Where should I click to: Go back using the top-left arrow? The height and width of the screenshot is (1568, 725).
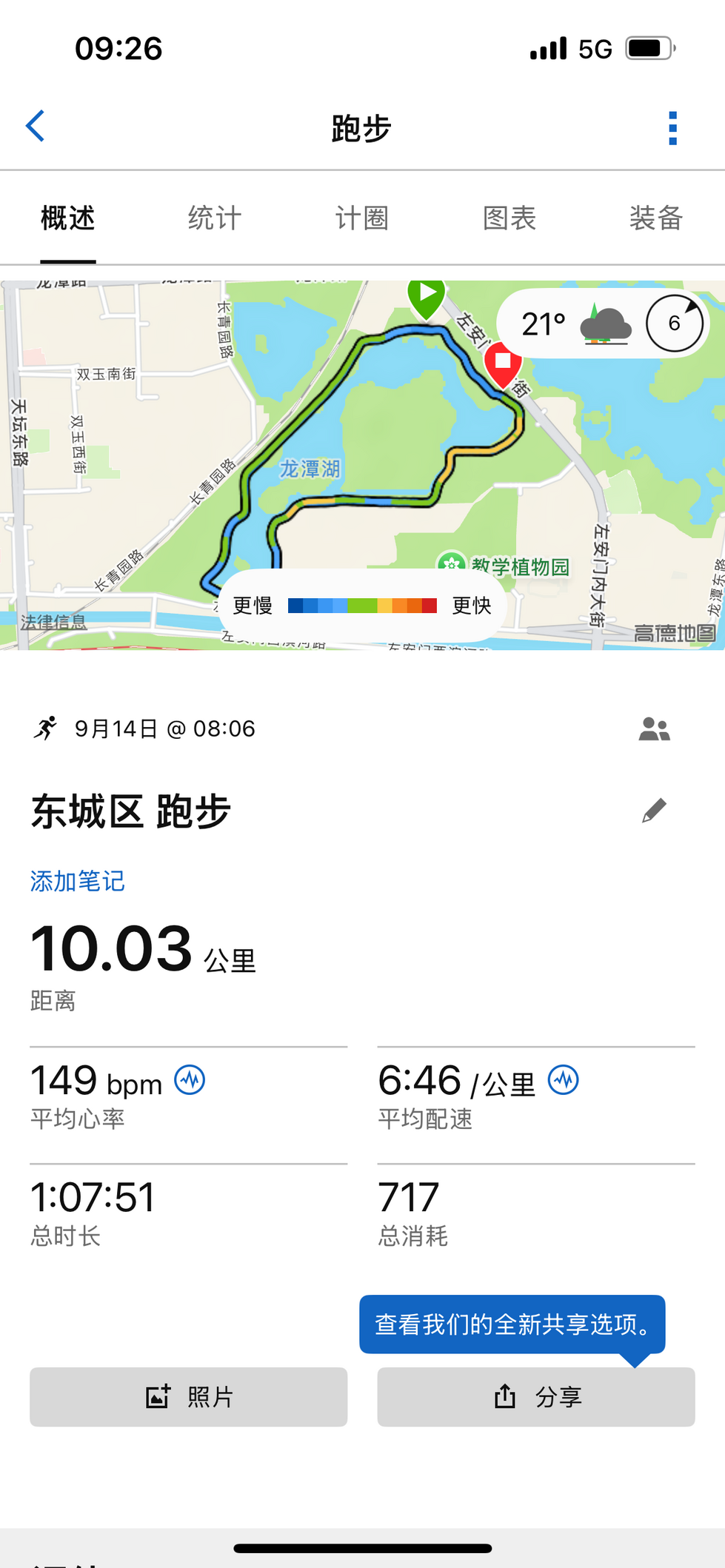35,127
